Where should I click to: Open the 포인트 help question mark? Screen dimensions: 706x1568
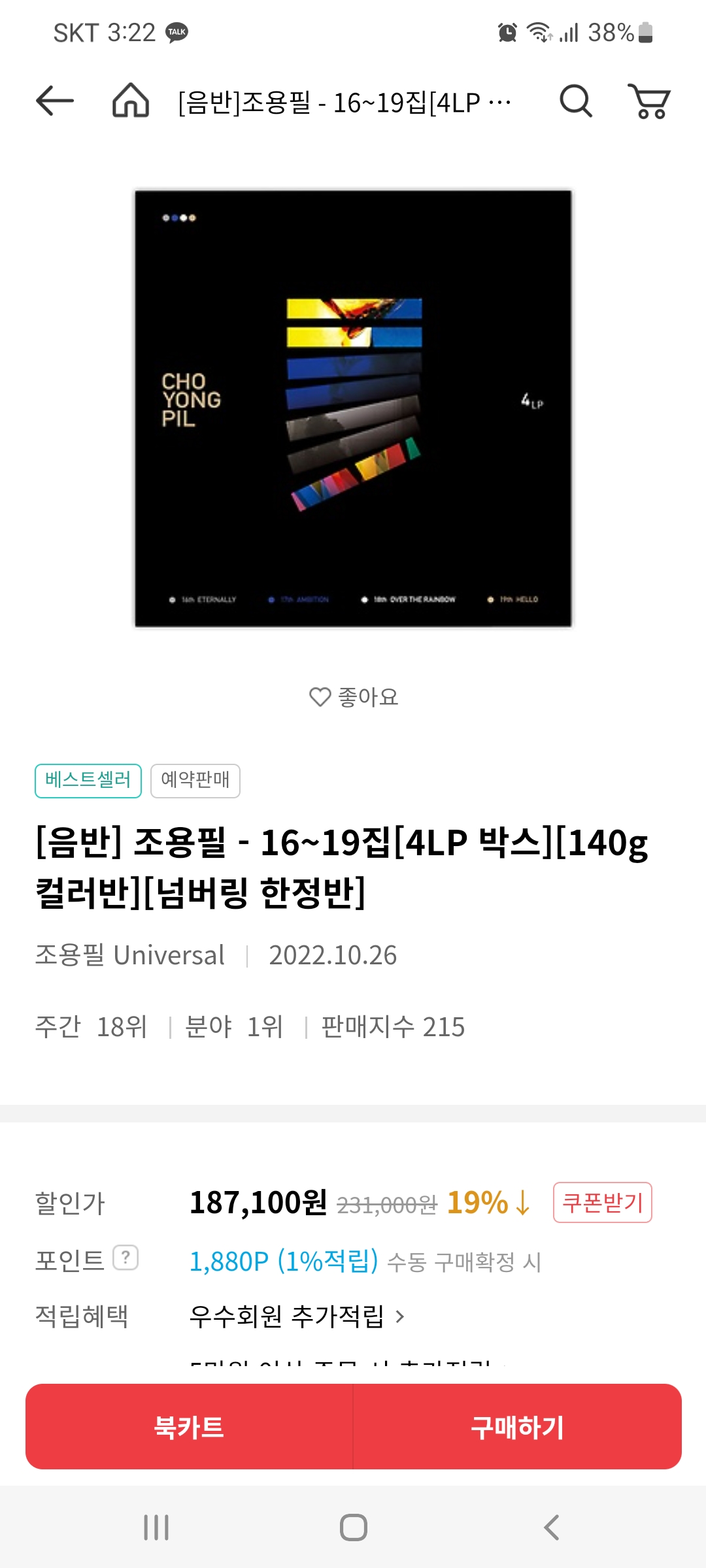click(126, 1258)
